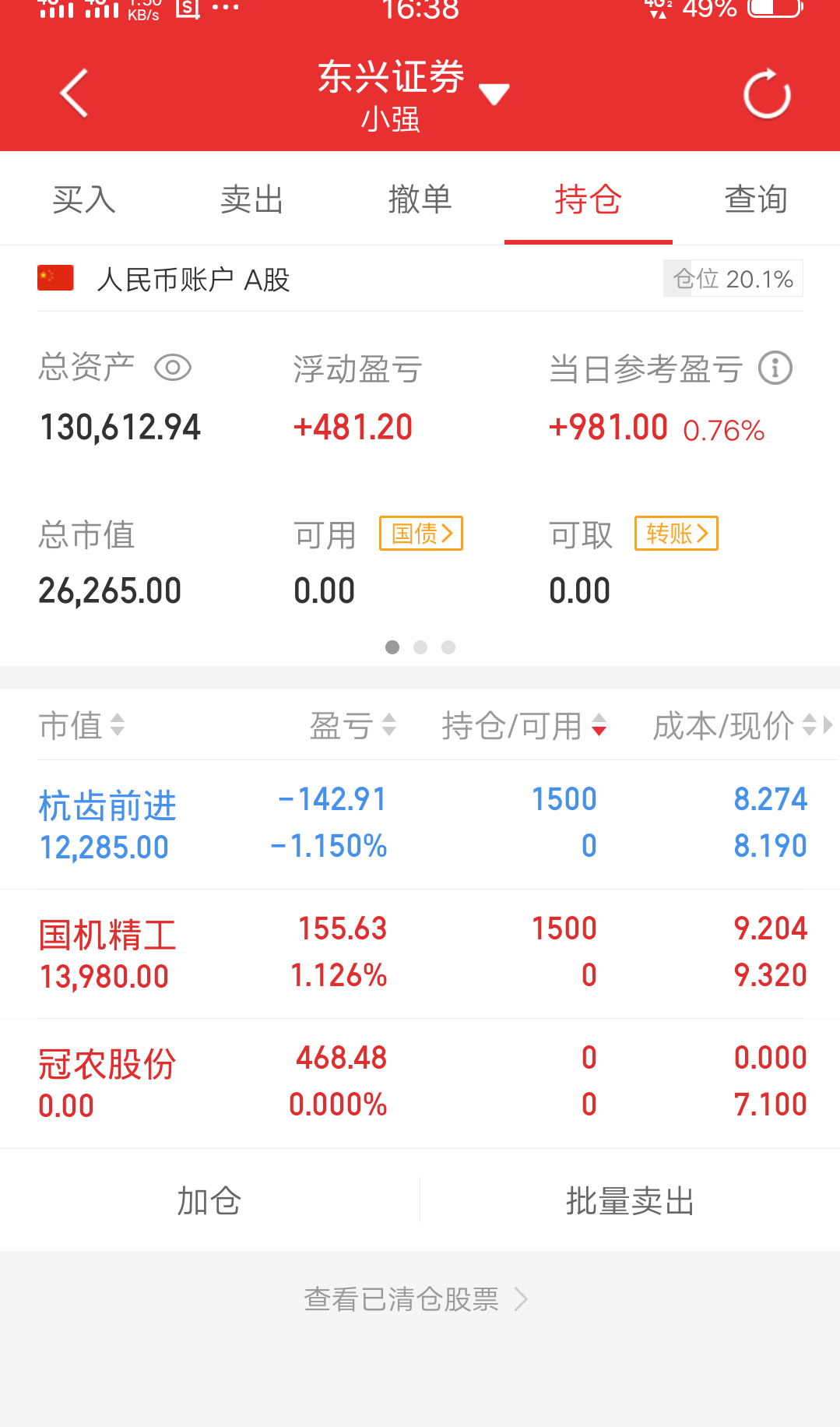Switch to the 查询 tab
This screenshot has height=1427, width=840.
[x=755, y=199]
